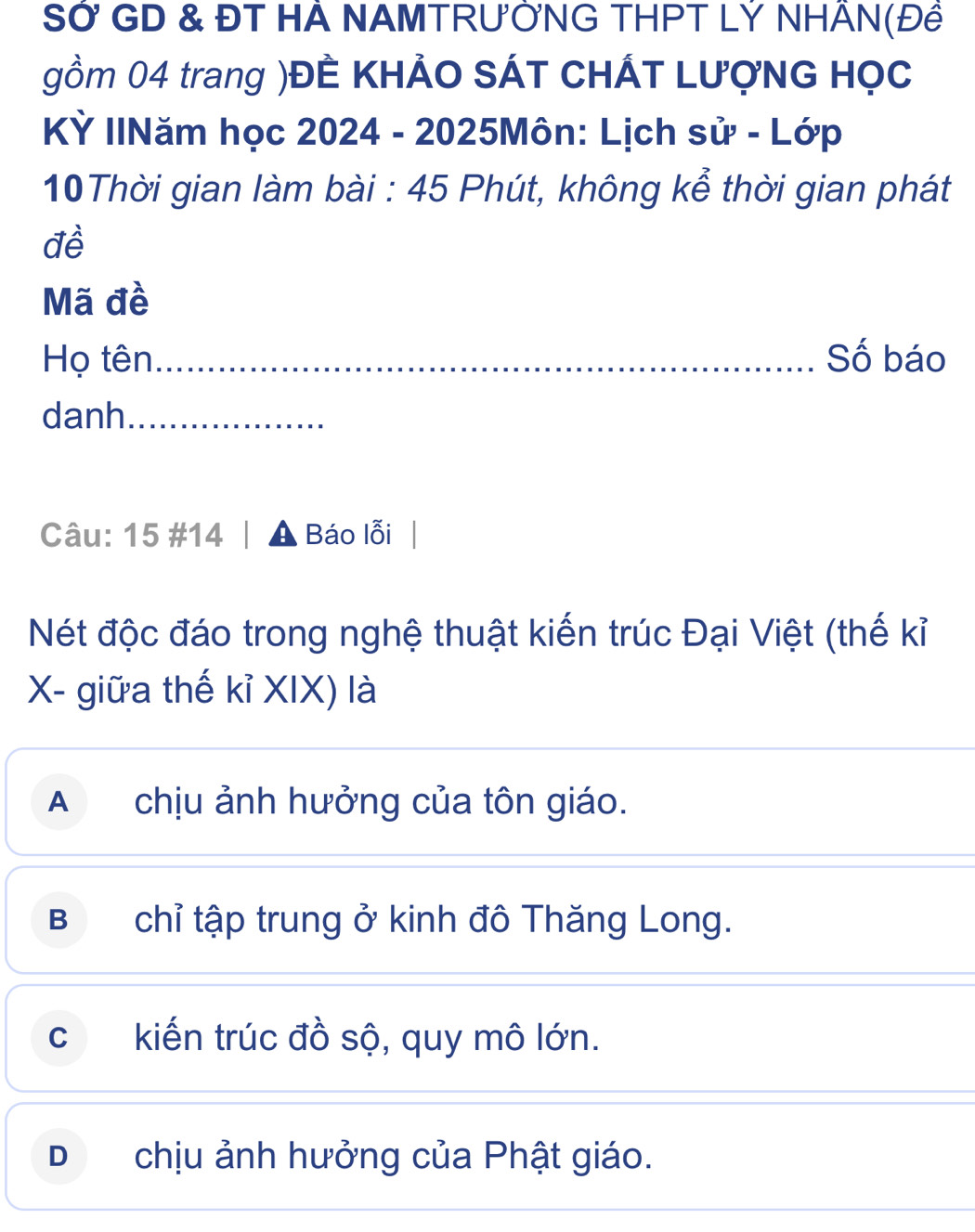
Task: Report an error via Báo lỗi
Action: 331,535
